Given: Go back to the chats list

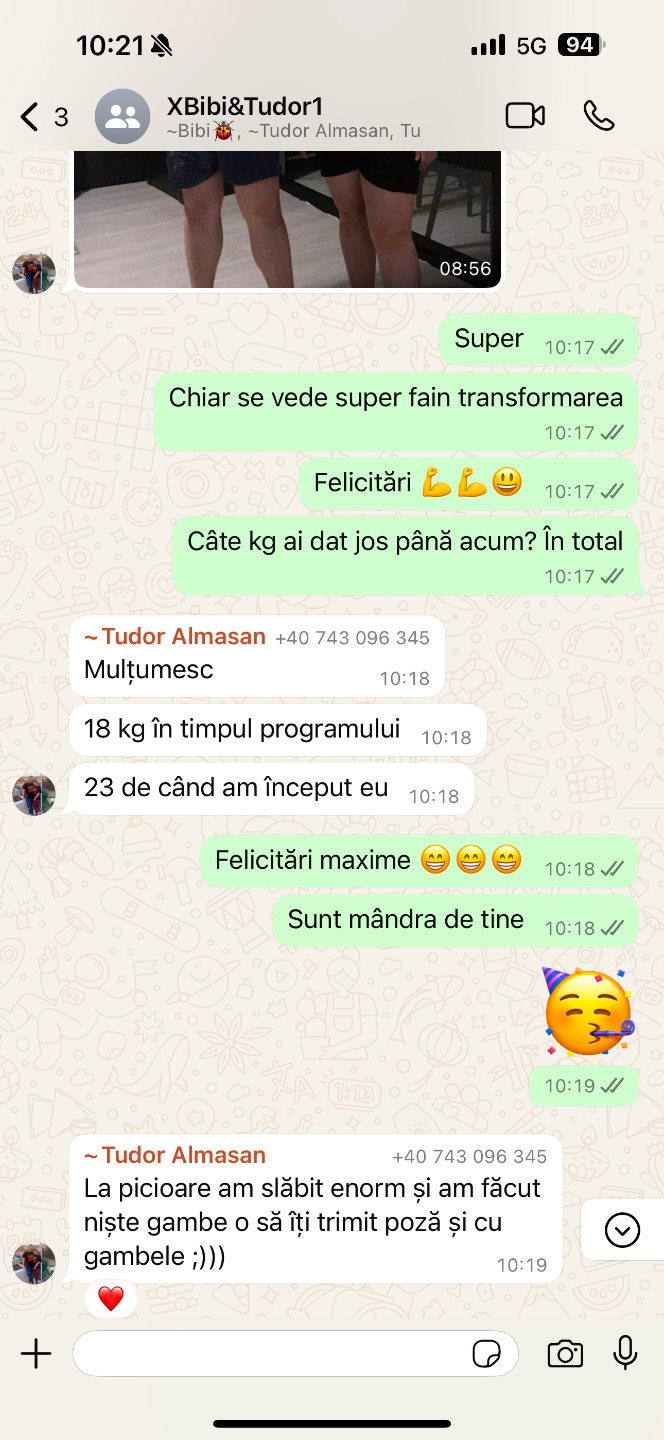Looking at the screenshot, I should (x=43, y=117).
